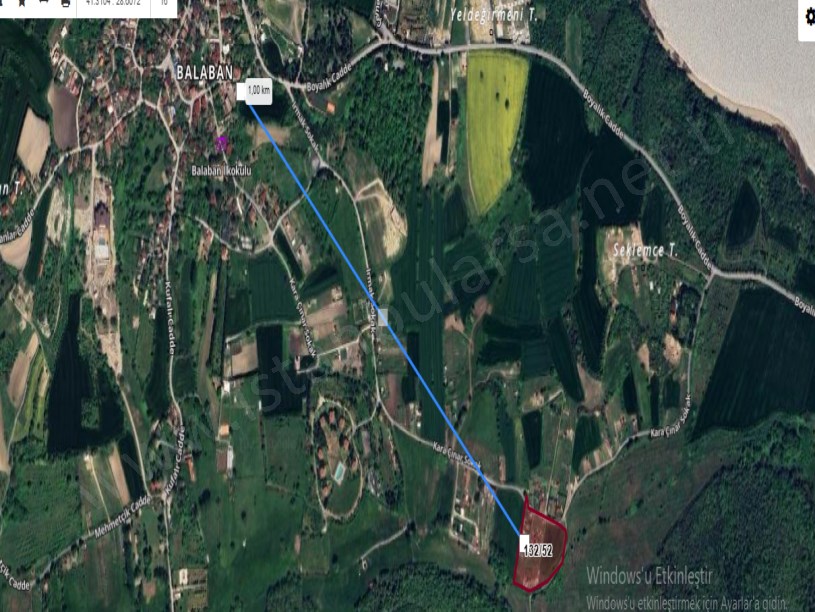The width and height of the screenshot is (815, 612).
Task: Tap the bookmark icon in toolbar
Action: pyautogui.click(x=22, y=3)
